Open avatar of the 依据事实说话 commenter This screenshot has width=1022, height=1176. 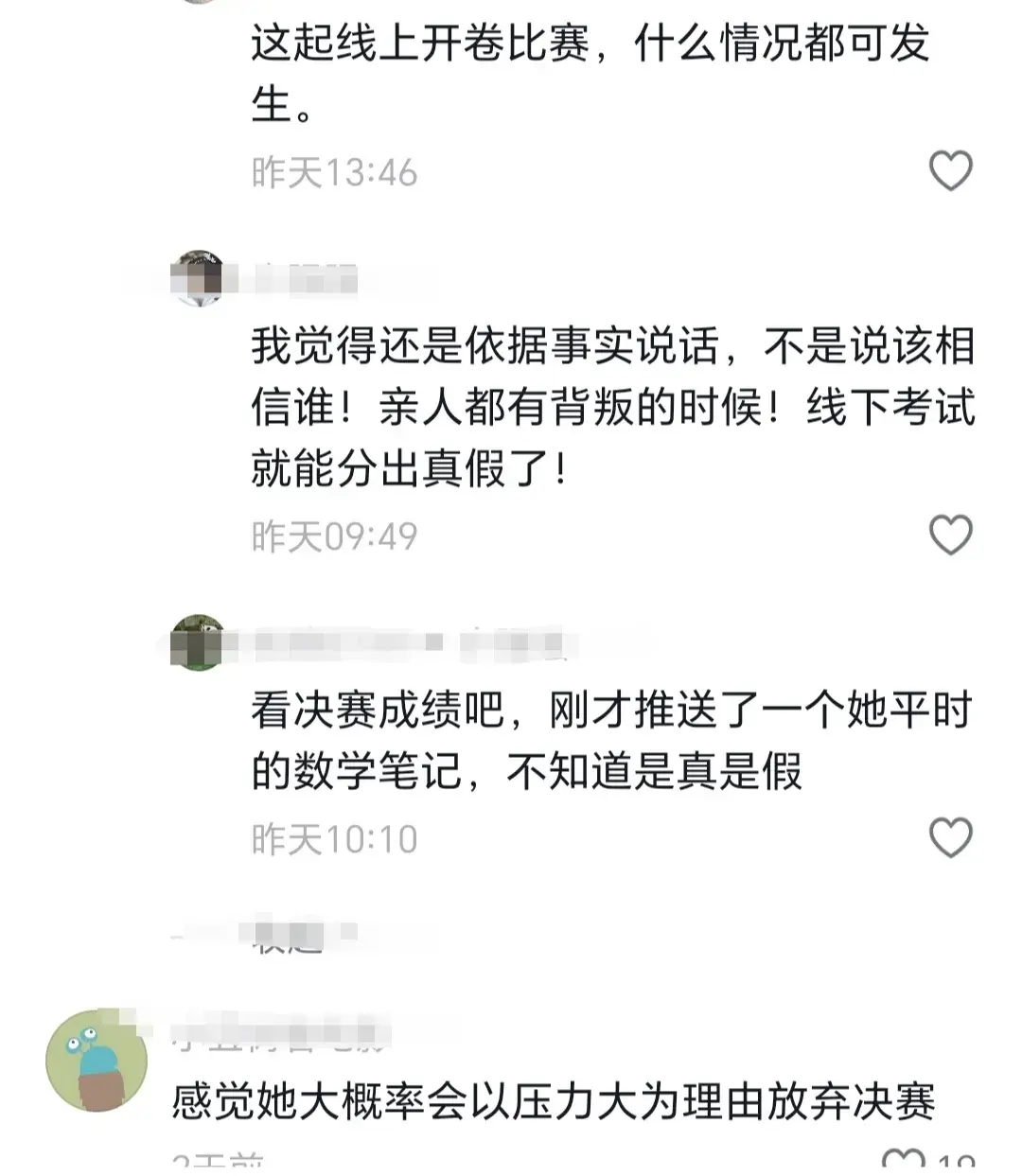click(198, 278)
